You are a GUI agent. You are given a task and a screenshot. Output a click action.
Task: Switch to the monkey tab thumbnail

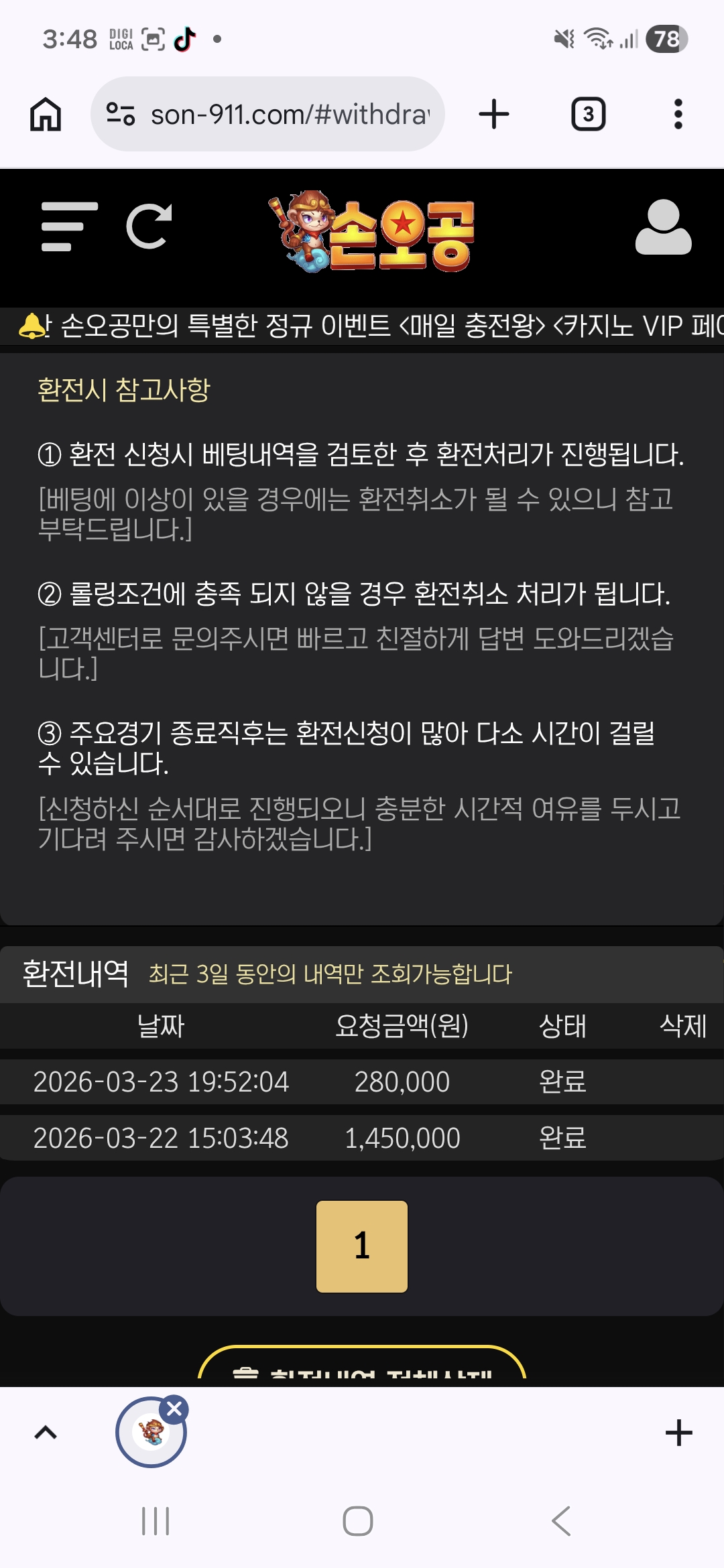pyautogui.click(x=150, y=1434)
